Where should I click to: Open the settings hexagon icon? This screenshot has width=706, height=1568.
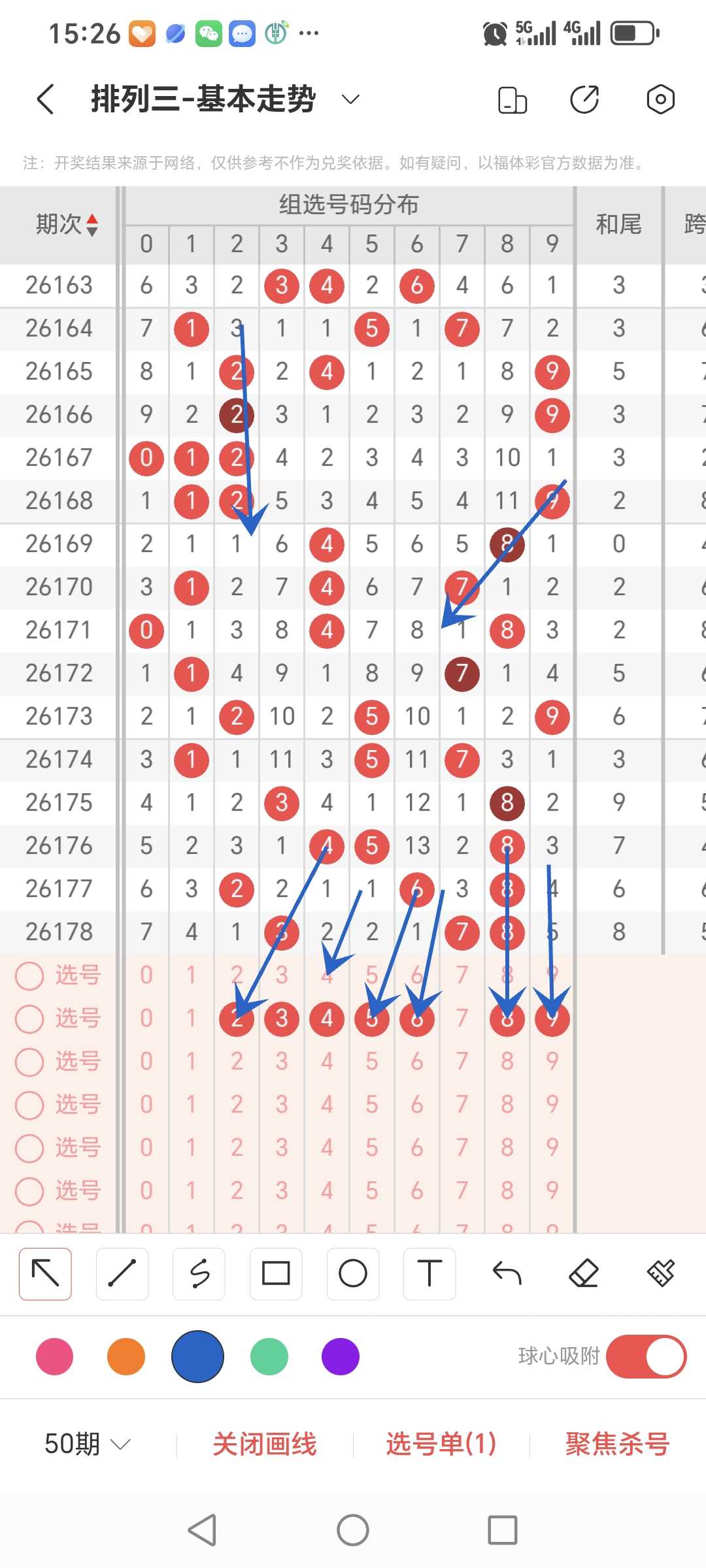pos(660,99)
